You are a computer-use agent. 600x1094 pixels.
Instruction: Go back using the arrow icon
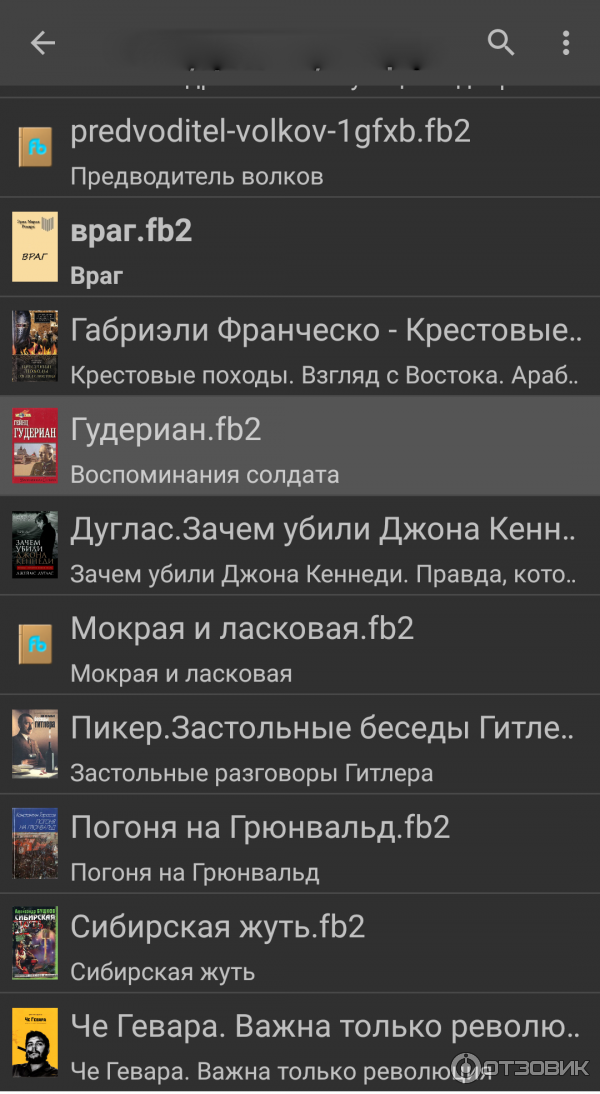(42, 42)
